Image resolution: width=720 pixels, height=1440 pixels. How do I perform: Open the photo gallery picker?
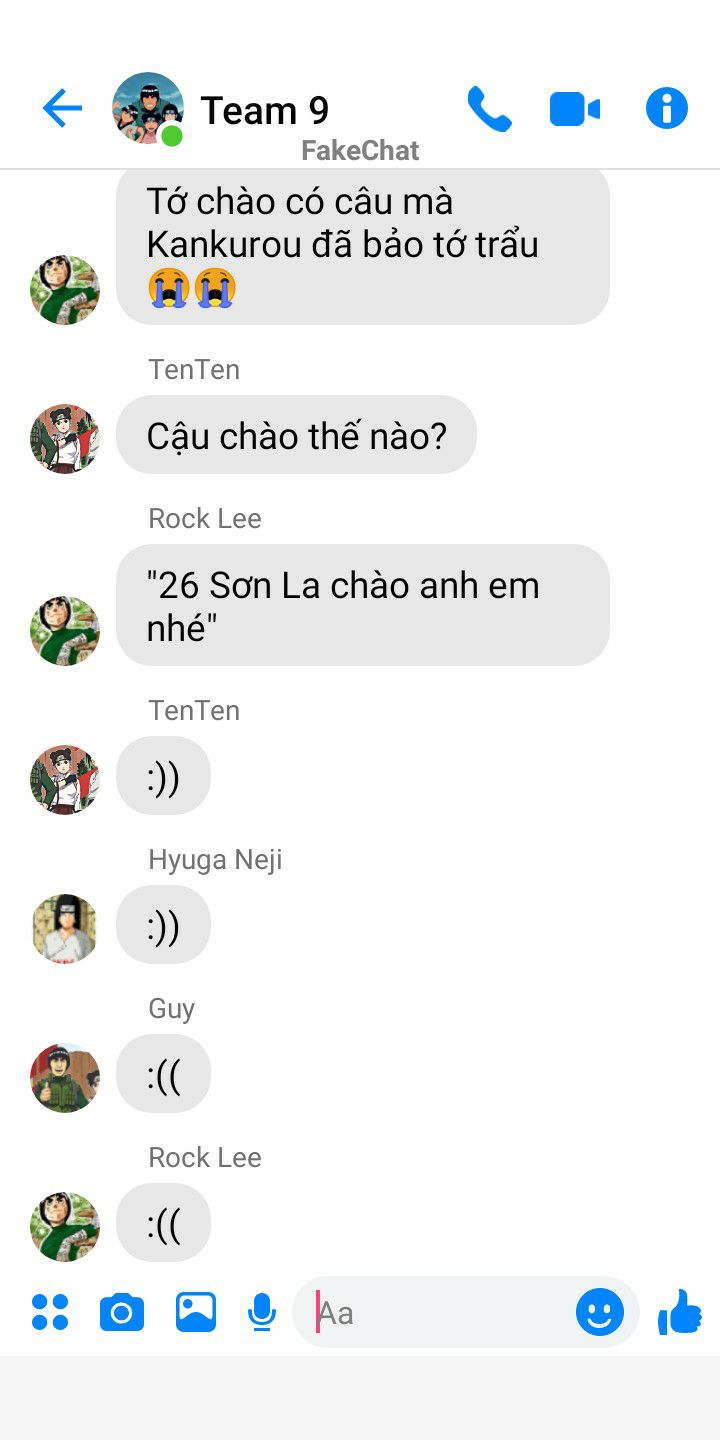pyautogui.click(x=196, y=1312)
